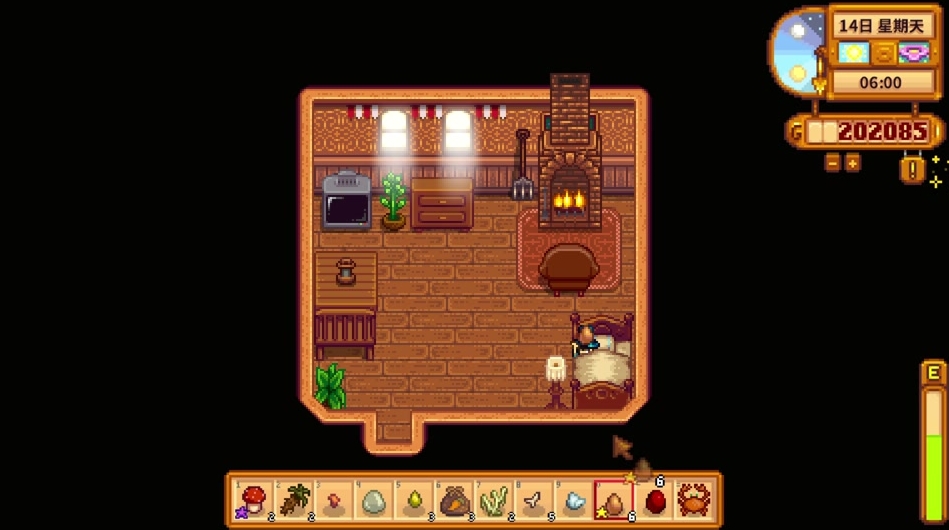Image resolution: width=949 pixels, height=530 pixels.
Task: Select the white bone fragment in slot 8
Action: click(533, 499)
